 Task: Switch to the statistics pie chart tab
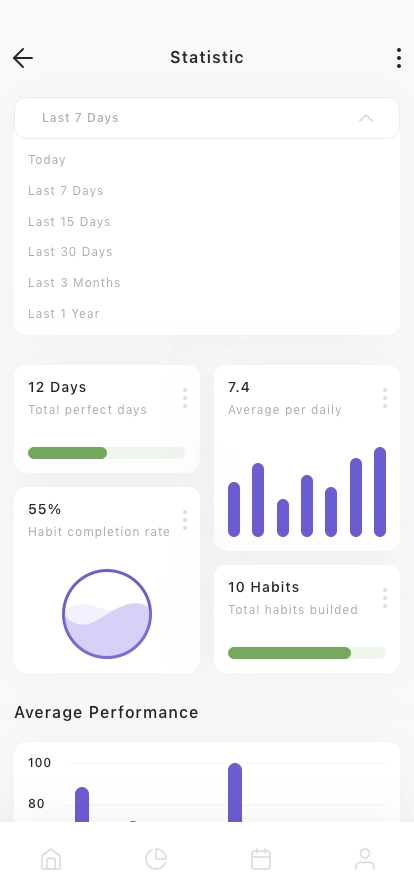pyautogui.click(x=156, y=859)
